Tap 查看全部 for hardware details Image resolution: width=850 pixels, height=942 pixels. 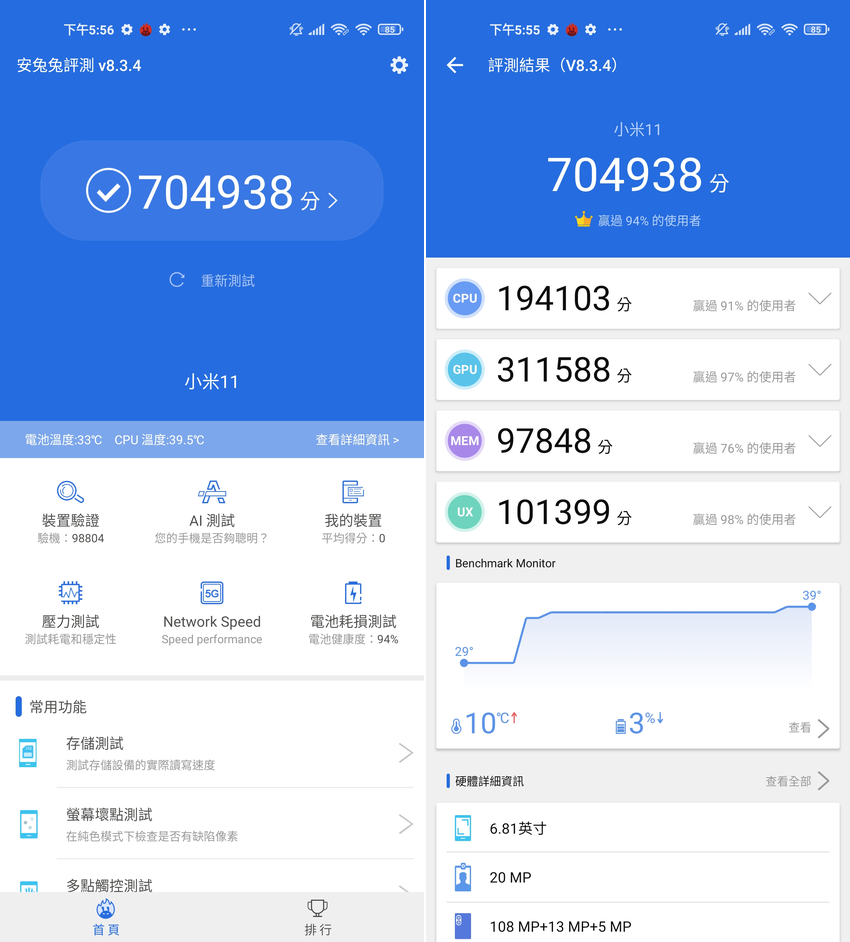797,781
